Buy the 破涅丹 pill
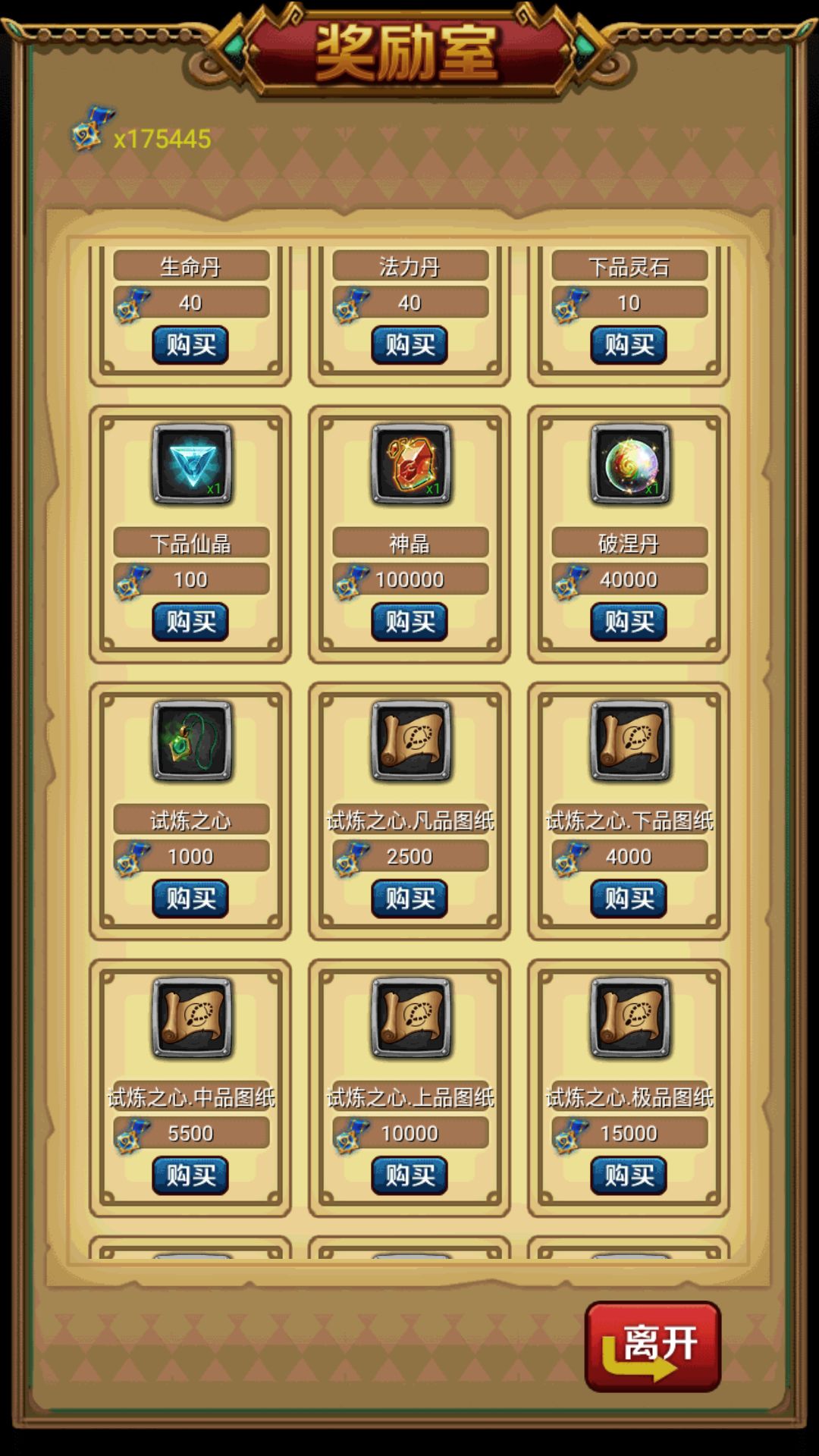Screen dimensions: 819x1456 point(628,622)
